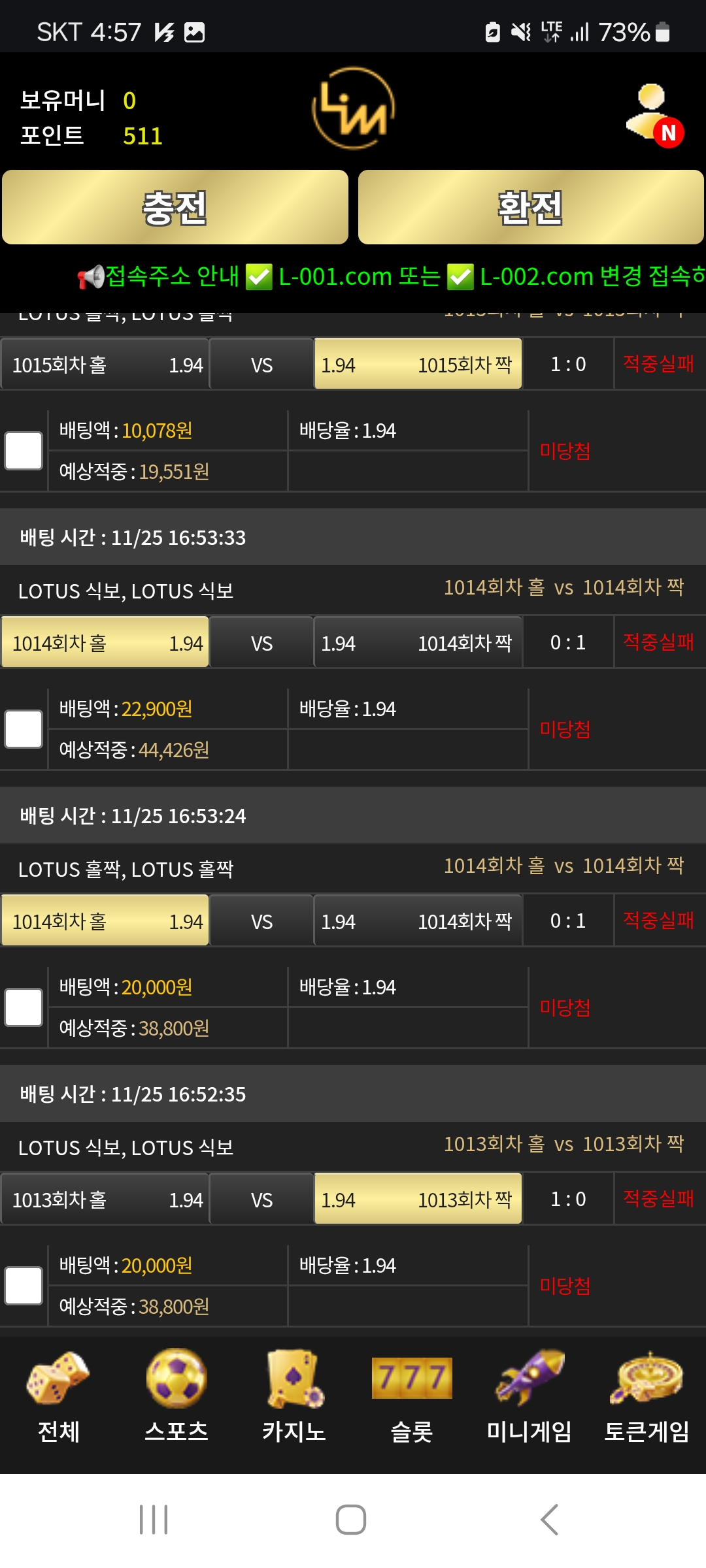Tap the 충전 deposit button

point(175,208)
